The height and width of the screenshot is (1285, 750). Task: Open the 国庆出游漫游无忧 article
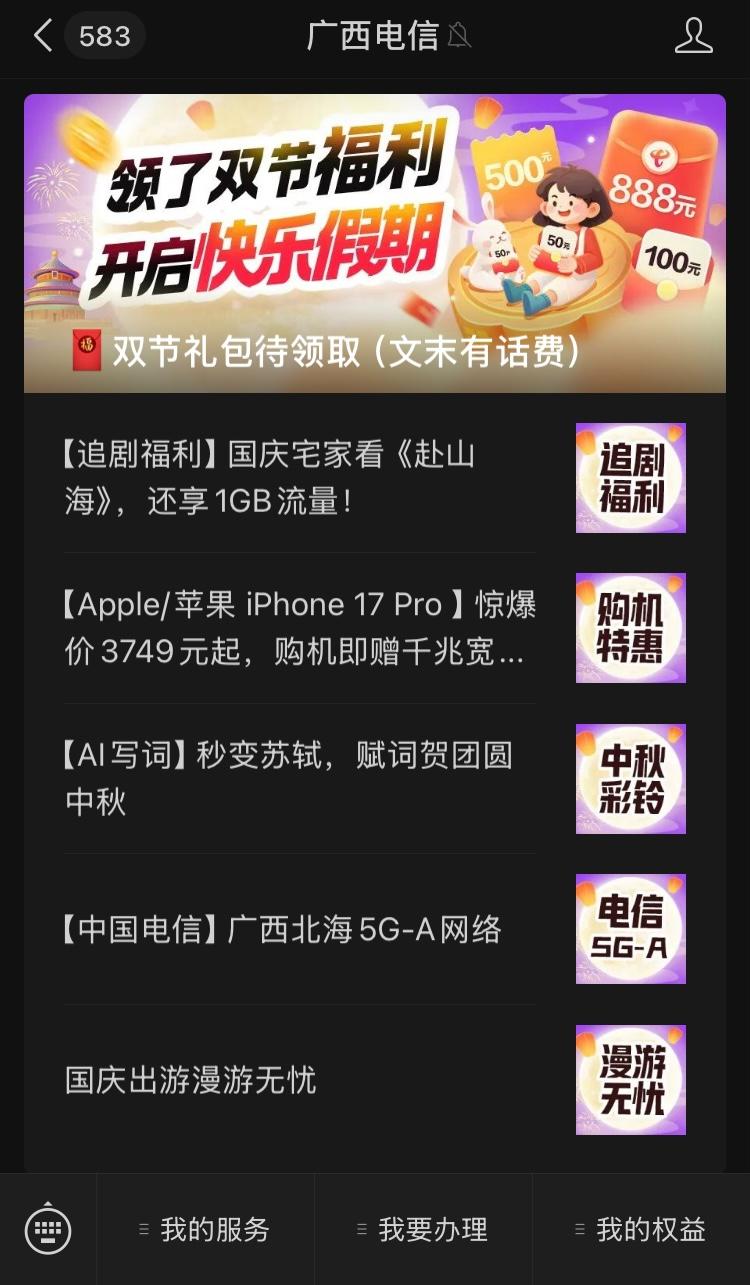300,1080
